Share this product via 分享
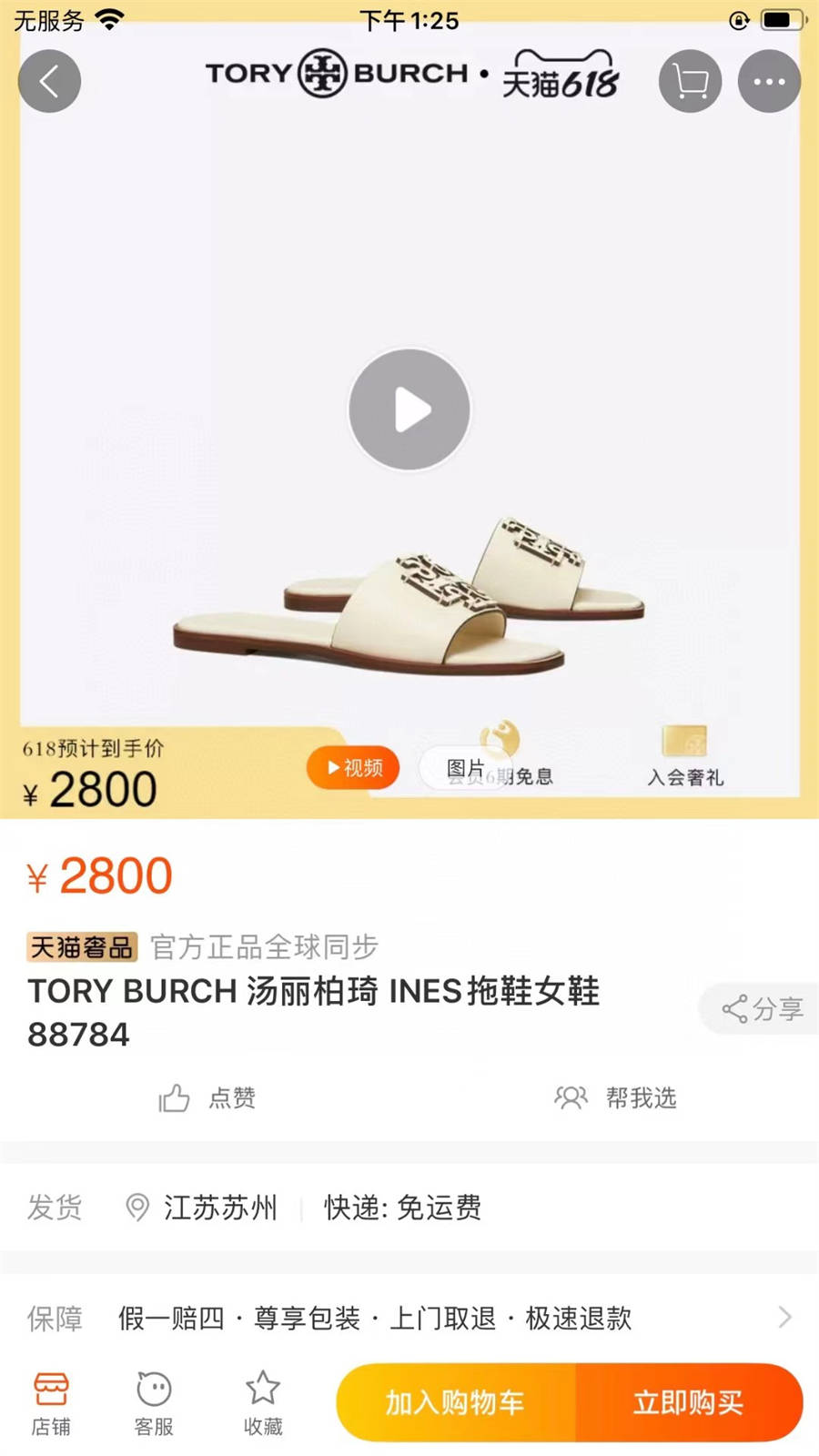Screen dimensions: 819x1456 pos(762,1008)
